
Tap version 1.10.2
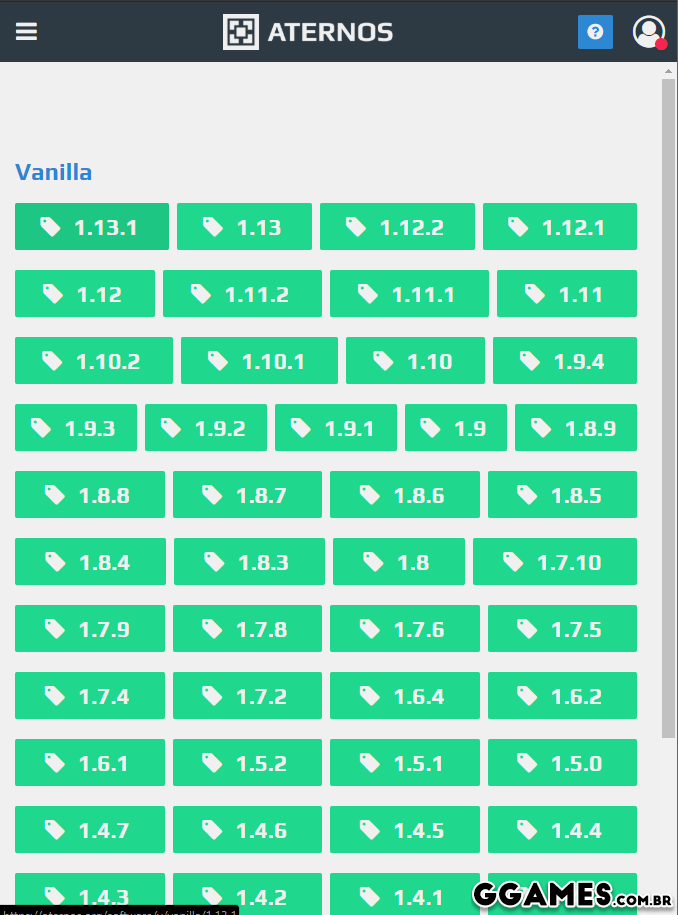point(94,361)
